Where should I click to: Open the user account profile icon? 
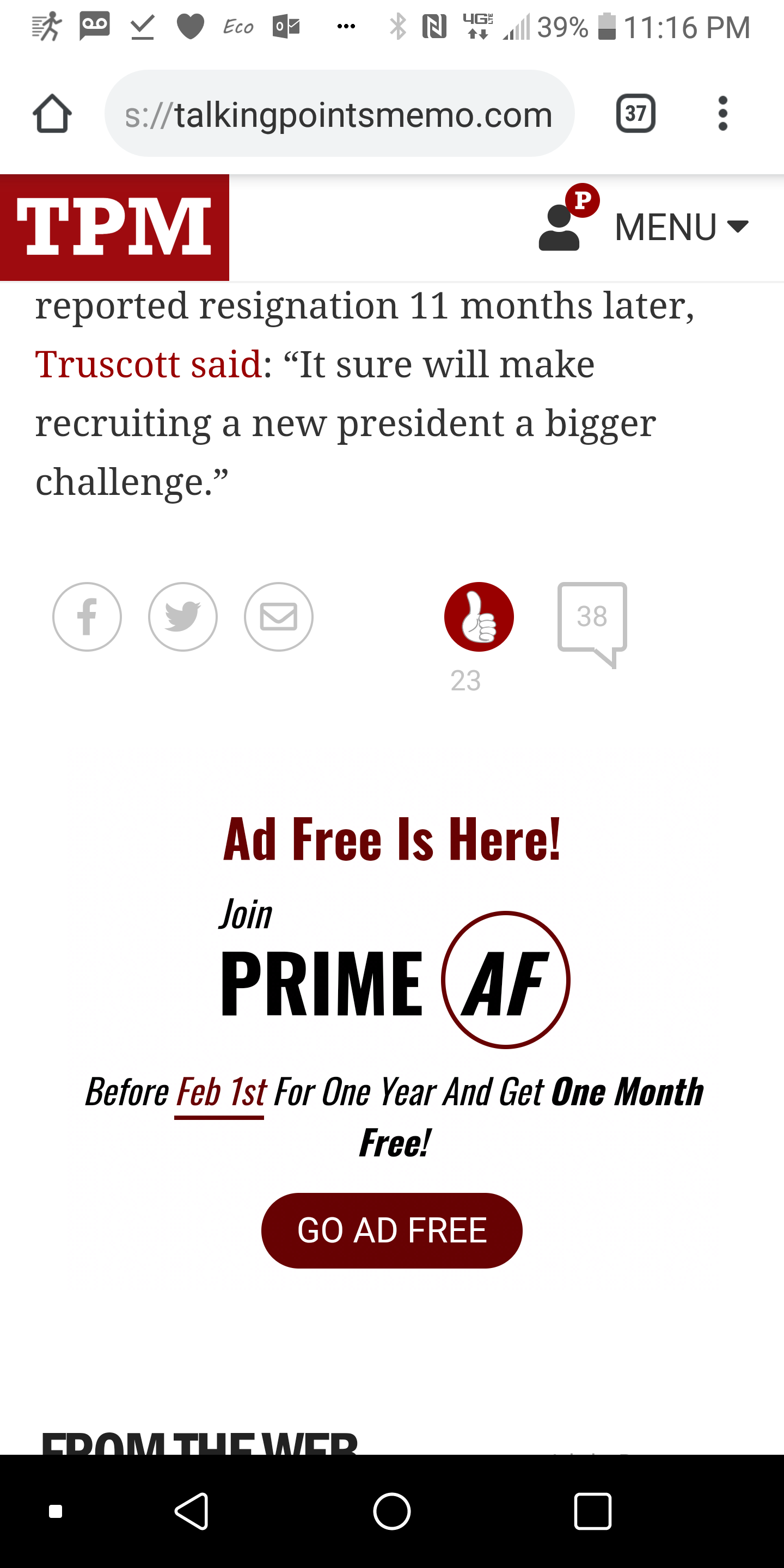(x=566, y=219)
